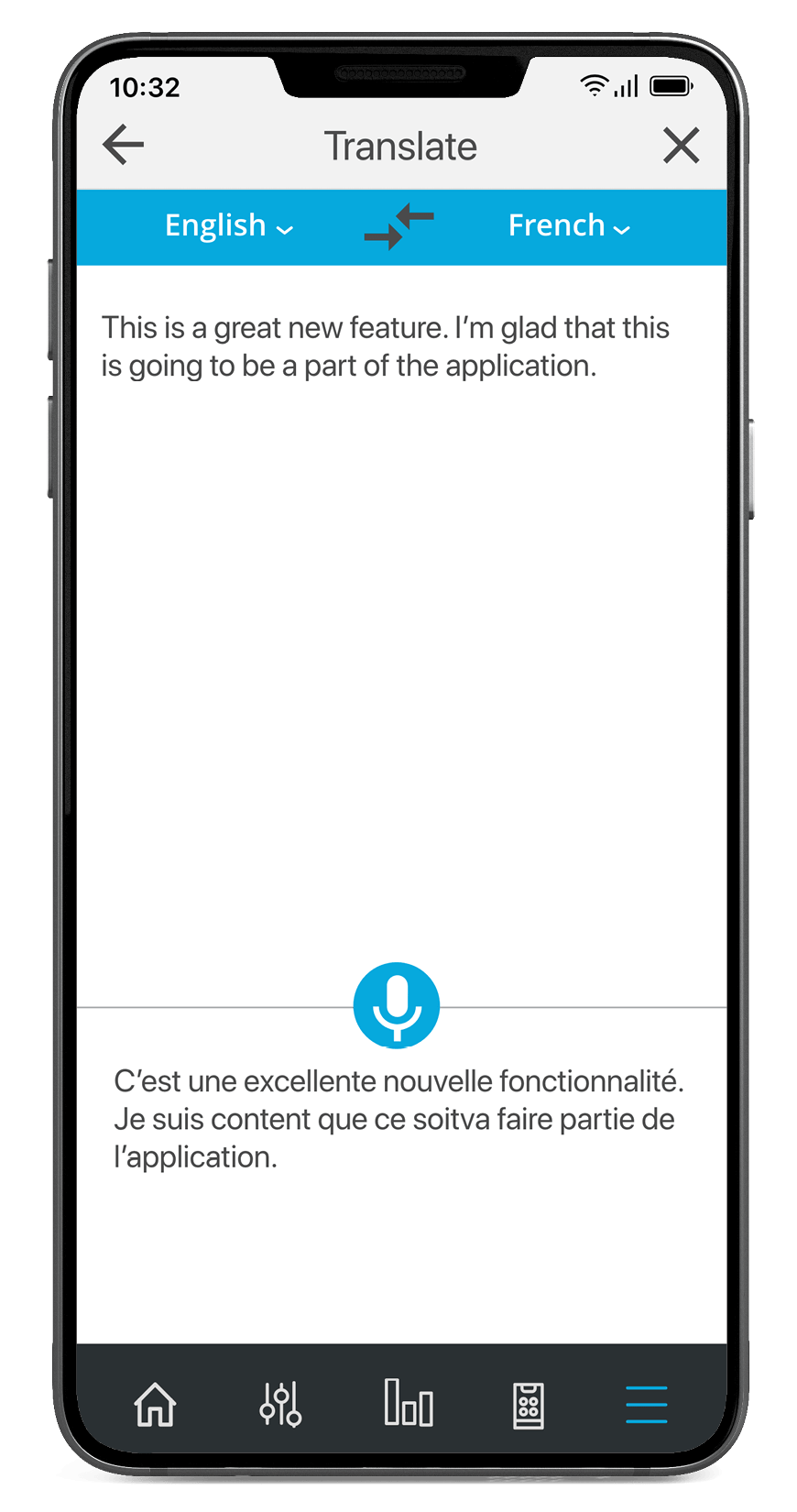Open the French target language dropdown
Screen dimensions: 797x1512
(x=569, y=225)
